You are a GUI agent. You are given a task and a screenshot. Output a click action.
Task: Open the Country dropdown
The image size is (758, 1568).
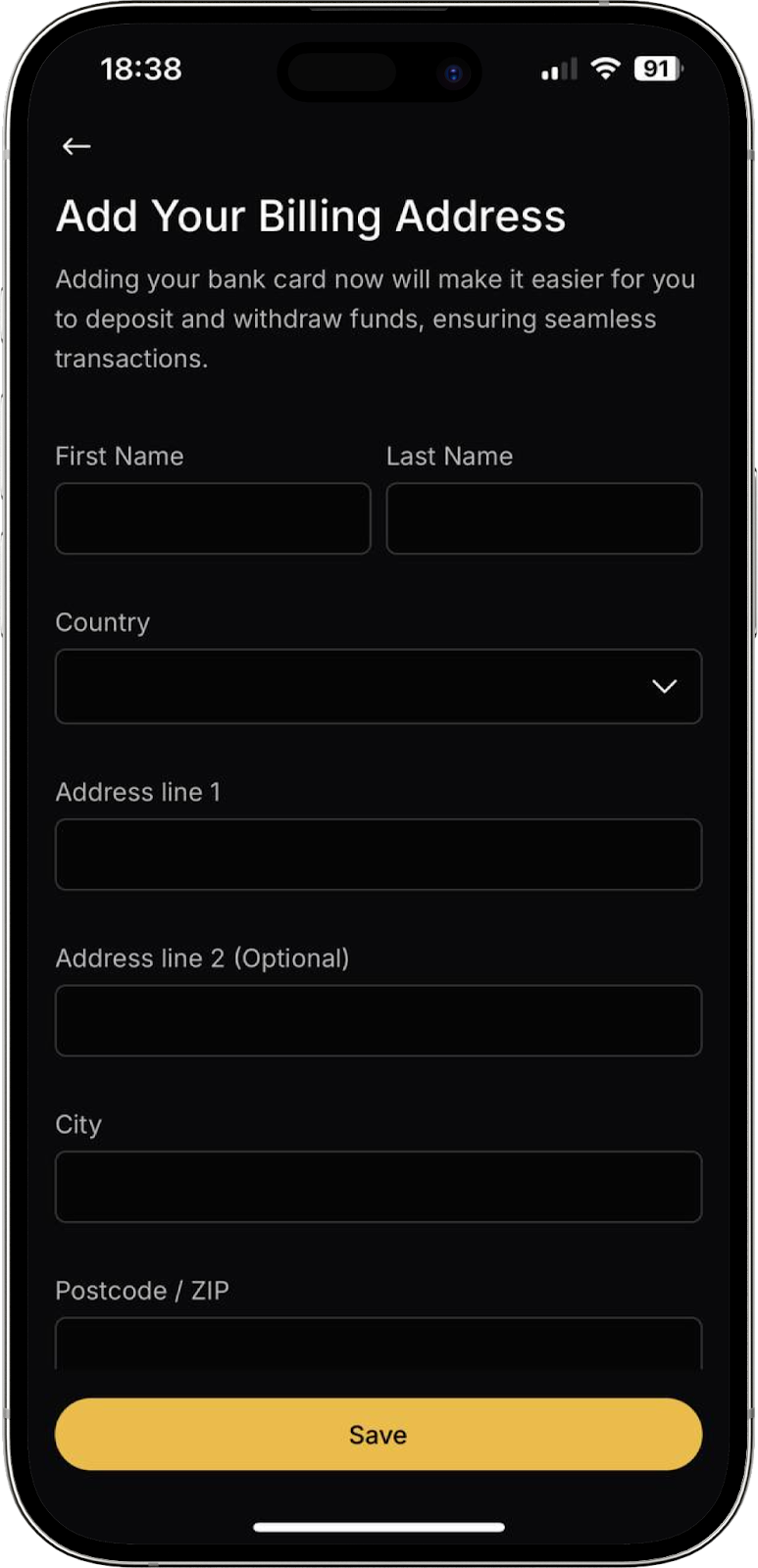378,686
